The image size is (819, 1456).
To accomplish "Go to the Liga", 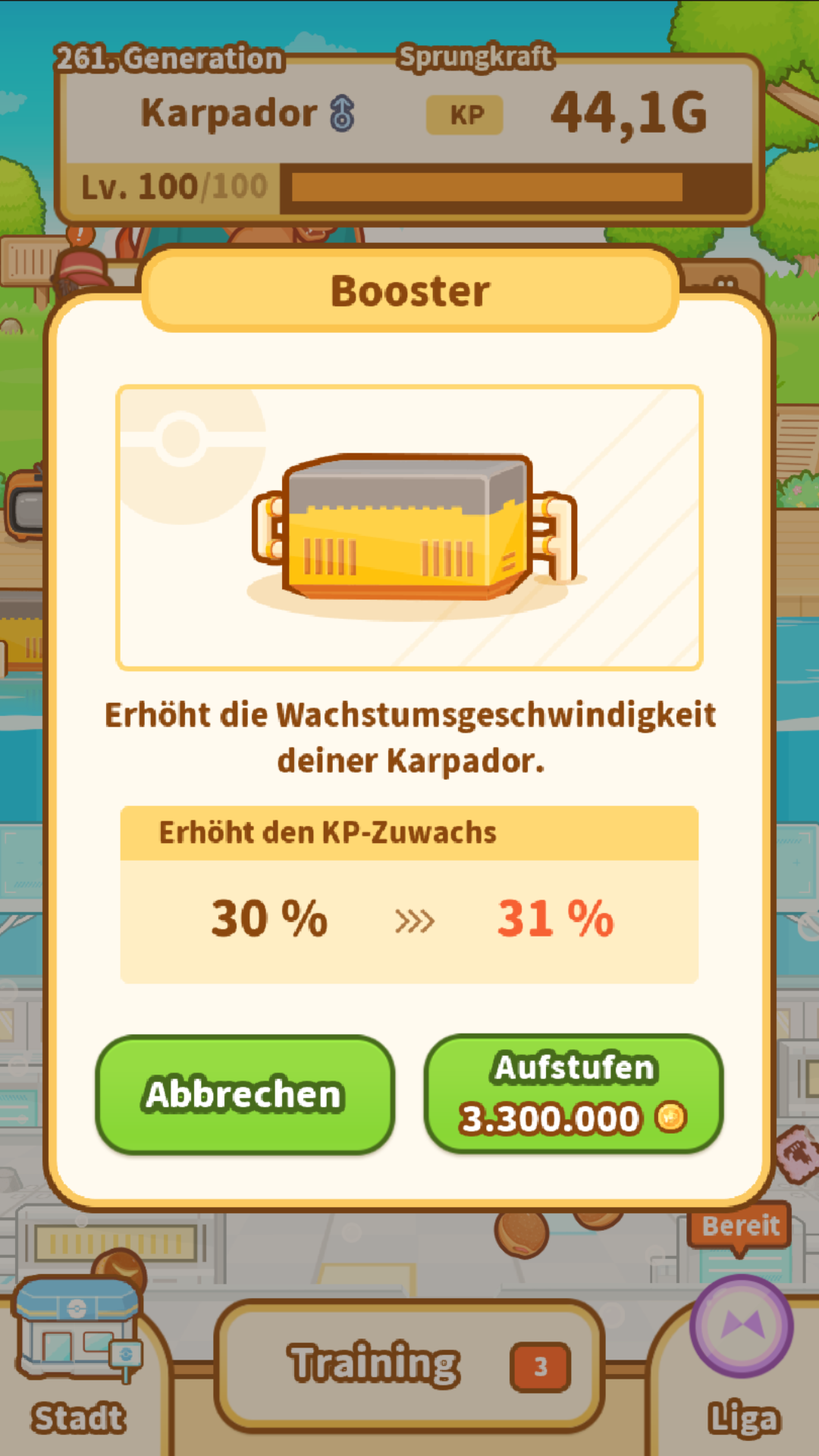I will point(742,1357).
